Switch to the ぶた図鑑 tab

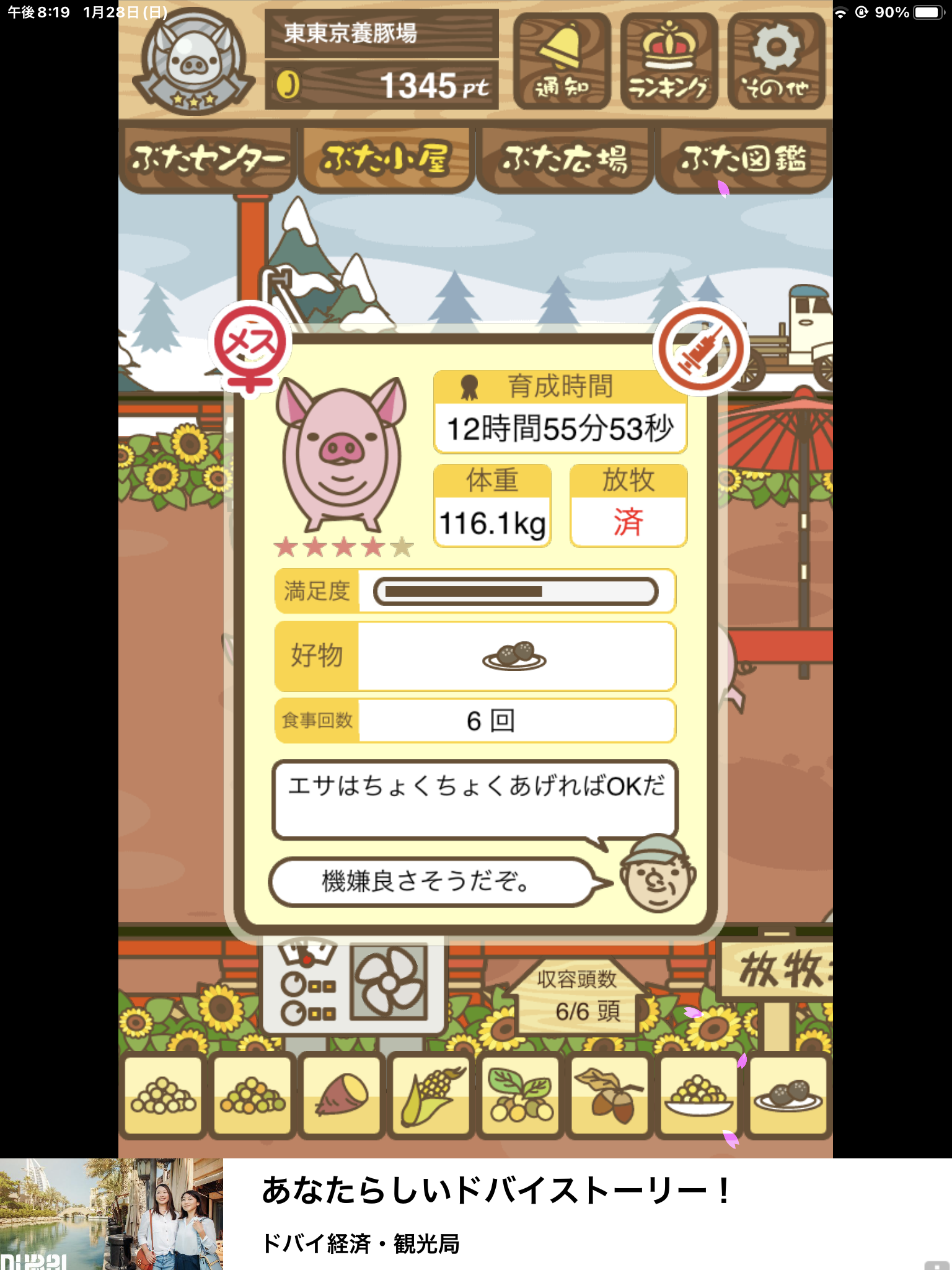click(743, 159)
